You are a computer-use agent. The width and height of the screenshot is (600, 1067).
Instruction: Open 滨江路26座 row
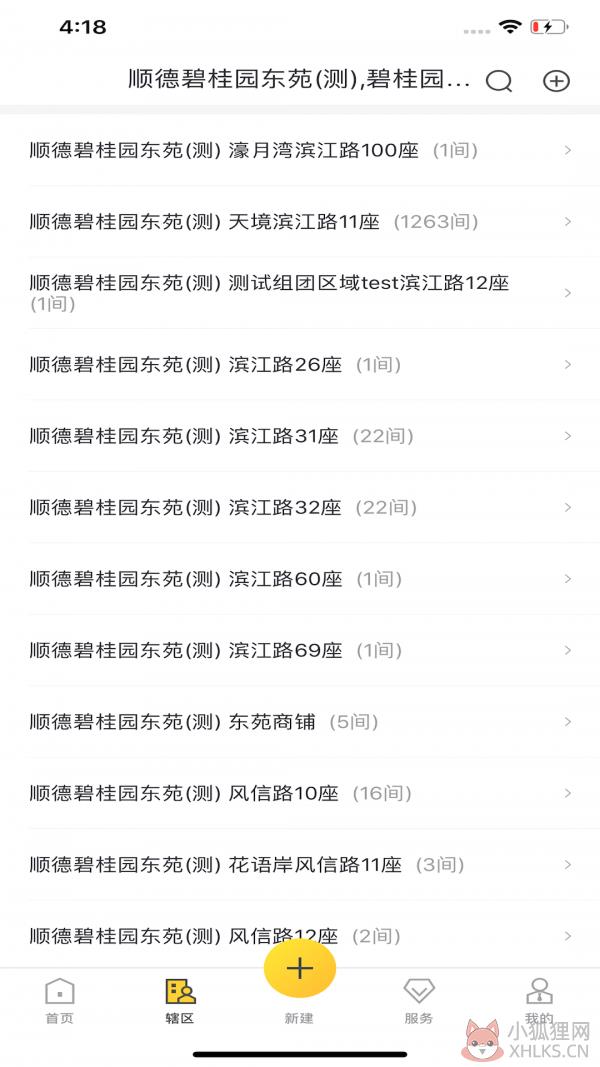click(x=300, y=365)
